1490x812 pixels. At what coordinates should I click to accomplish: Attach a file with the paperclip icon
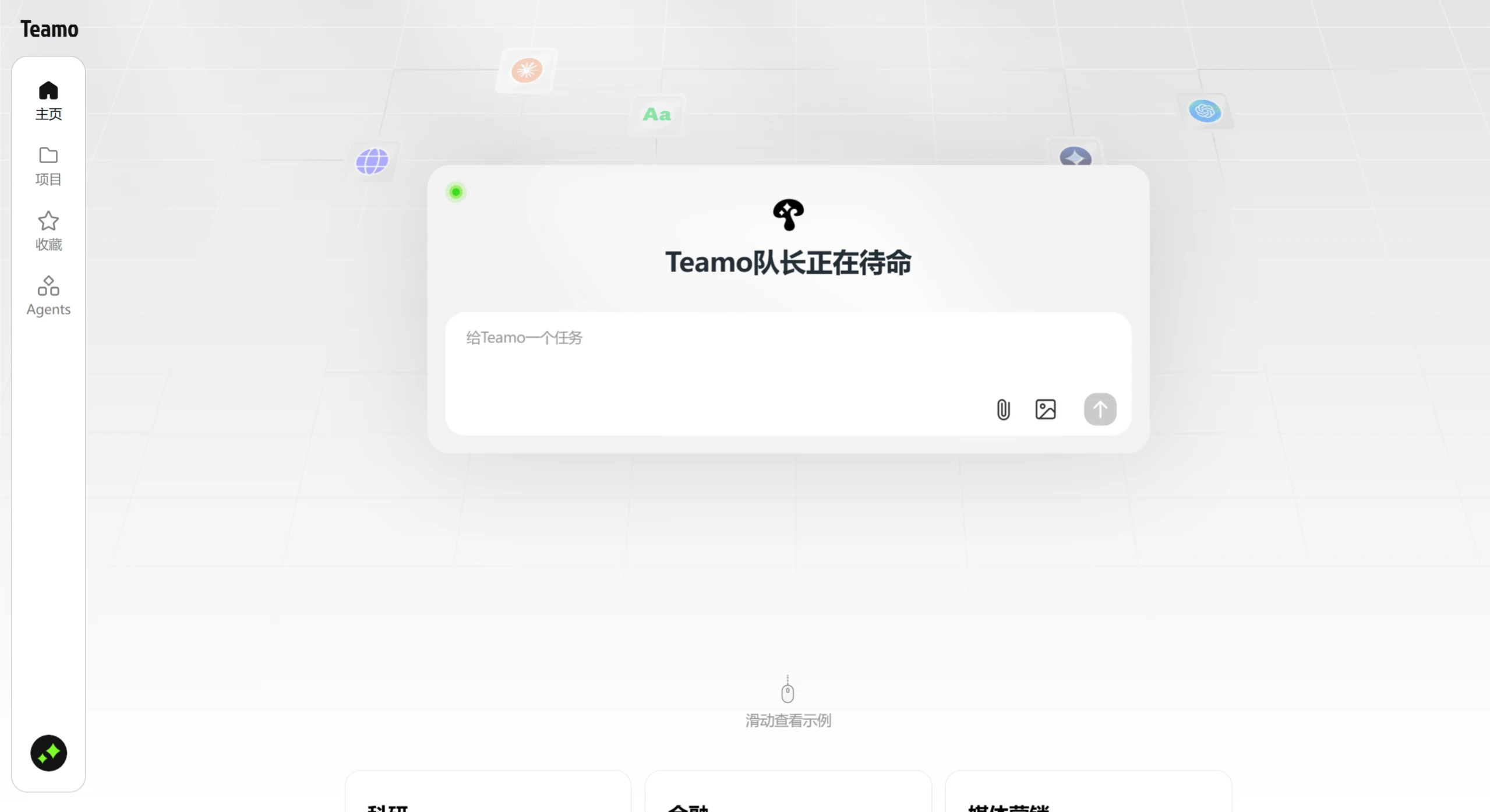(1003, 409)
